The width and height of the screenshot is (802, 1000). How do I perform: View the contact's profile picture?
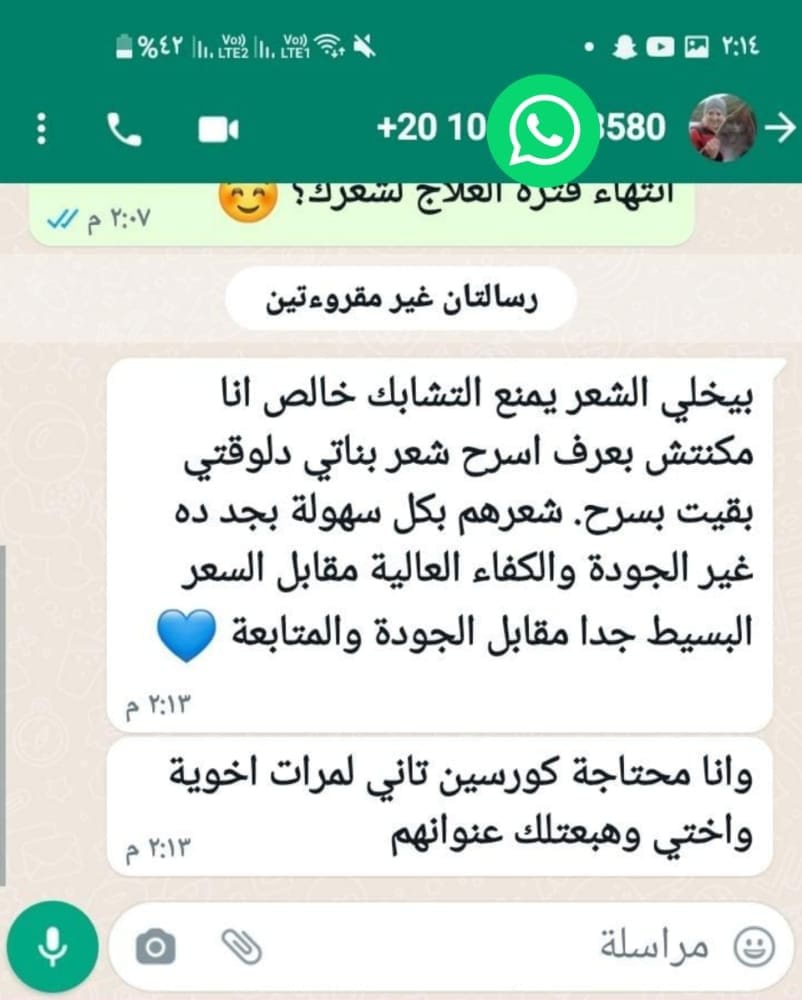pos(722,127)
